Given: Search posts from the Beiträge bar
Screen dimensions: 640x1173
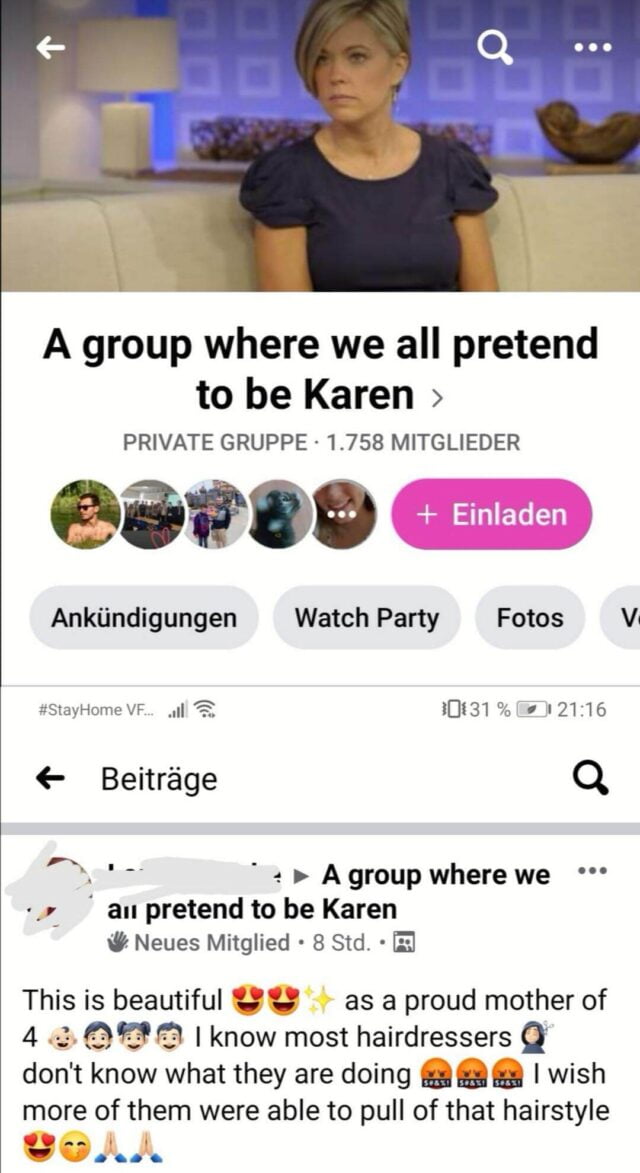Looking at the screenshot, I should 591,778.
